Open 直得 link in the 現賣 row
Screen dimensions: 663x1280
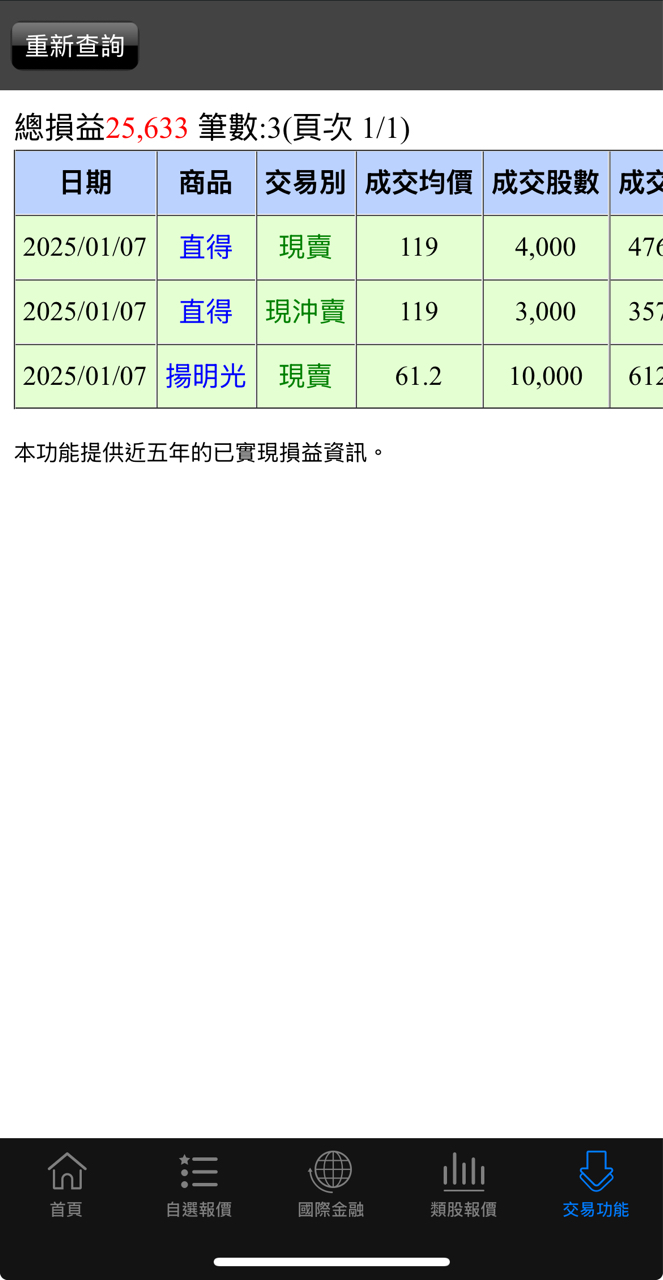206,247
